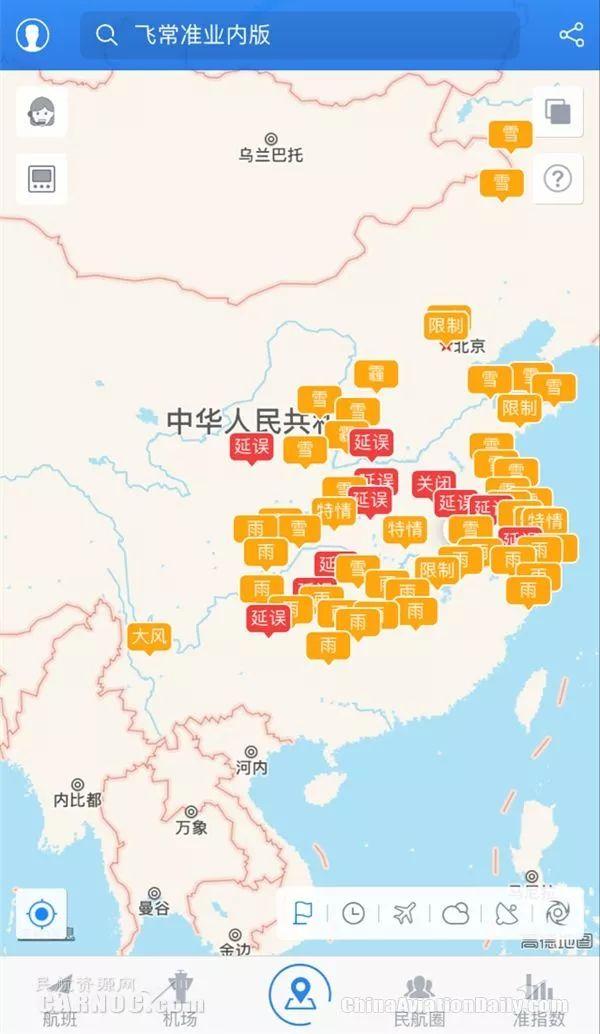Switch to the 机场 tab

tap(179, 998)
